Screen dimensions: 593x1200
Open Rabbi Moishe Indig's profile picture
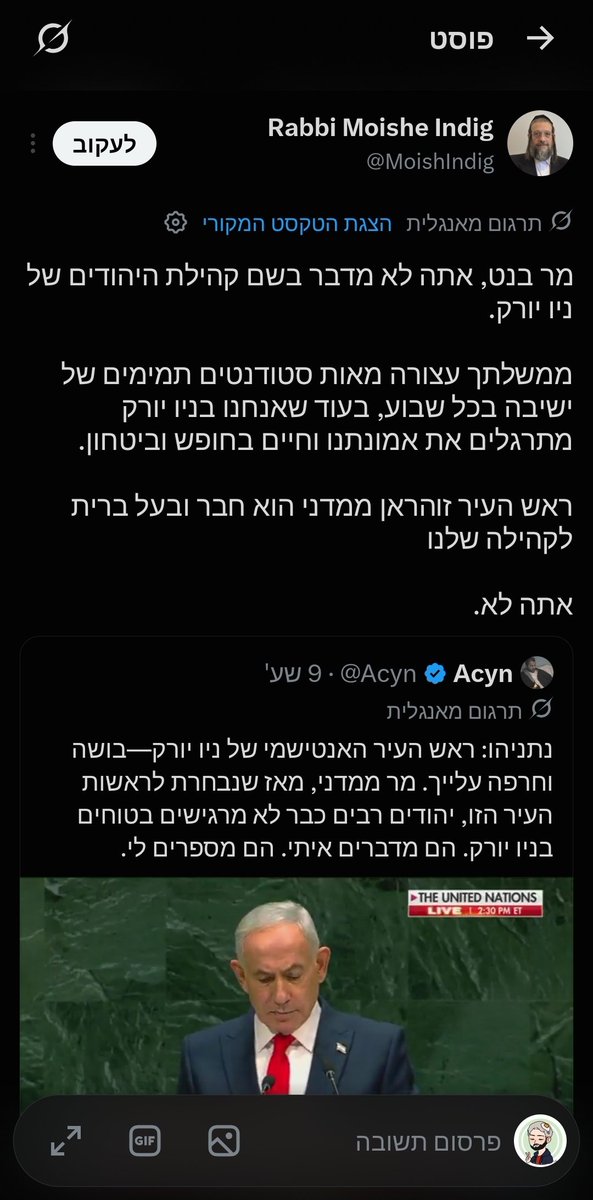pyautogui.click(x=541, y=143)
